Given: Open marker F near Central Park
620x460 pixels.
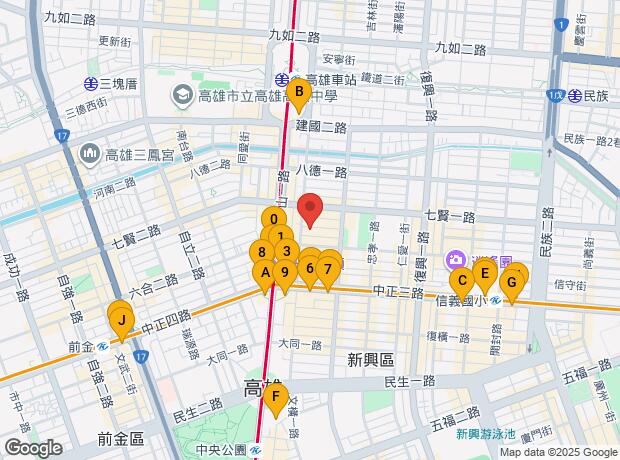Looking at the screenshot, I should (x=275, y=397).
